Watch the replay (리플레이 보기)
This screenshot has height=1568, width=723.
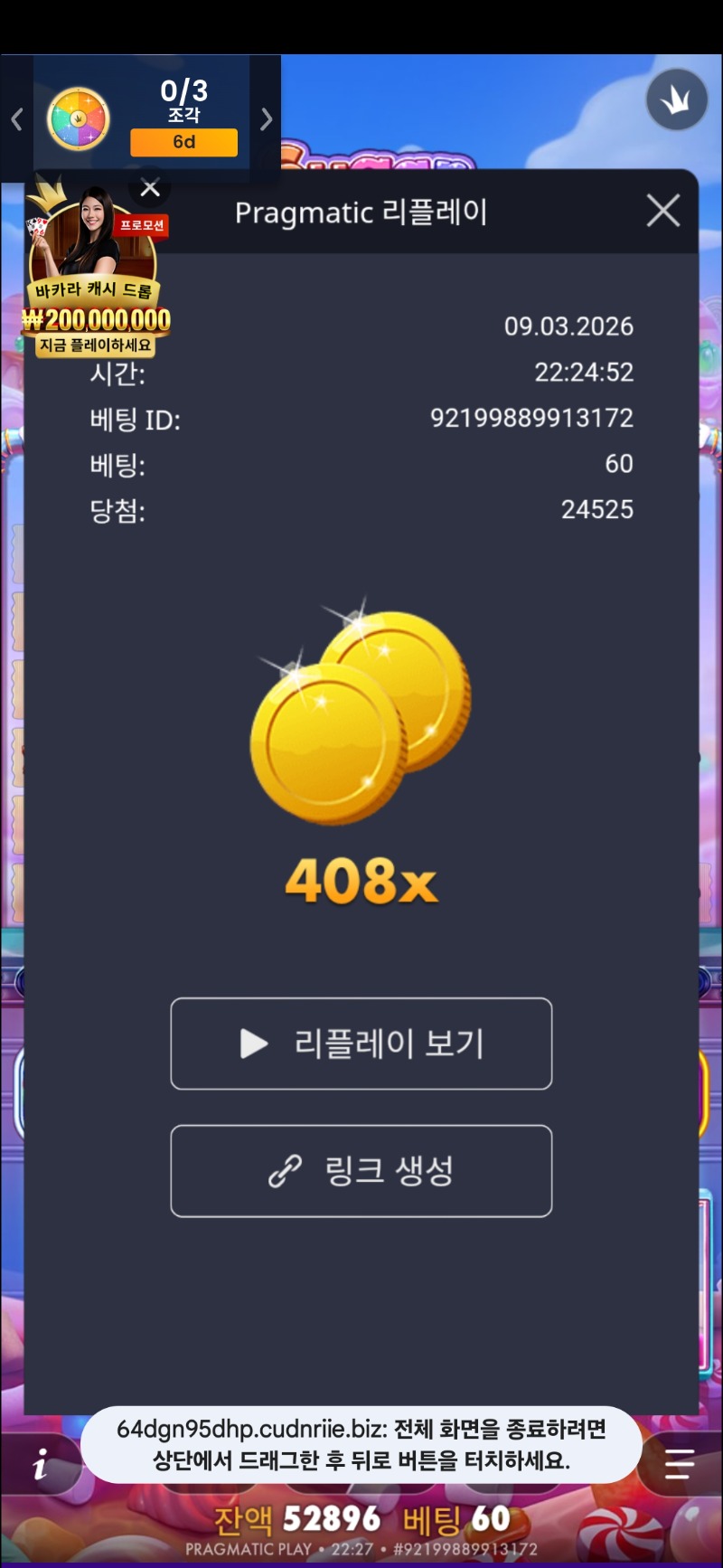pos(361,1044)
